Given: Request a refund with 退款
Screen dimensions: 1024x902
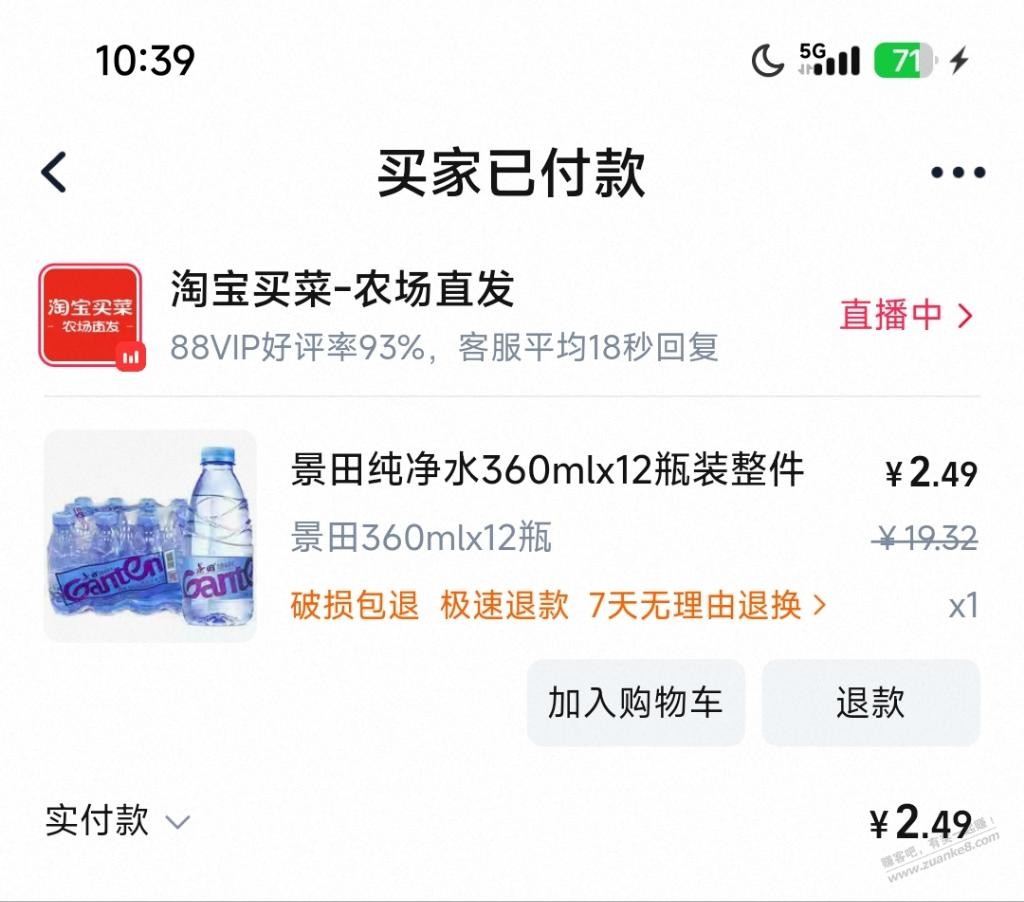Looking at the screenshot, I should (870, 702).
